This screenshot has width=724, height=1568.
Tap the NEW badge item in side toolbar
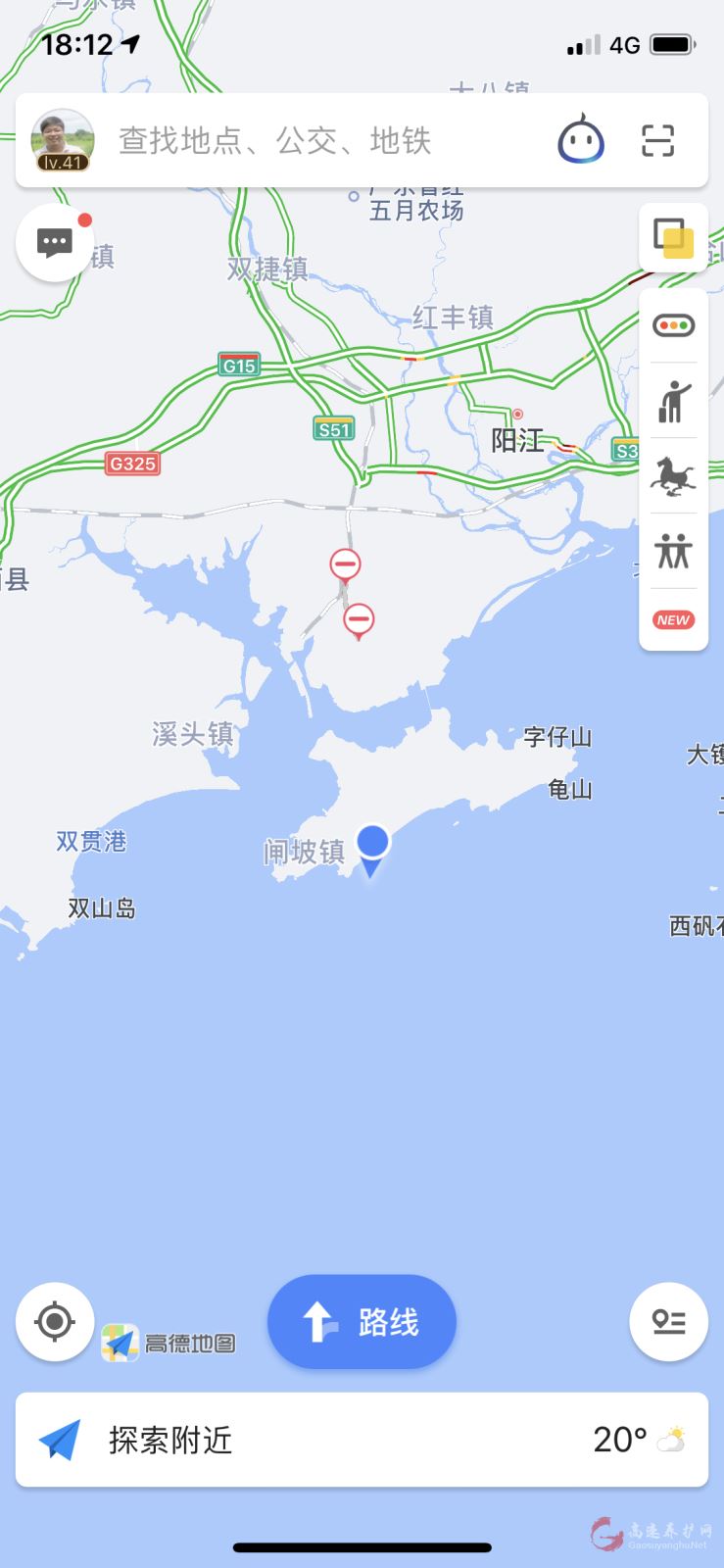pos(673,619)
